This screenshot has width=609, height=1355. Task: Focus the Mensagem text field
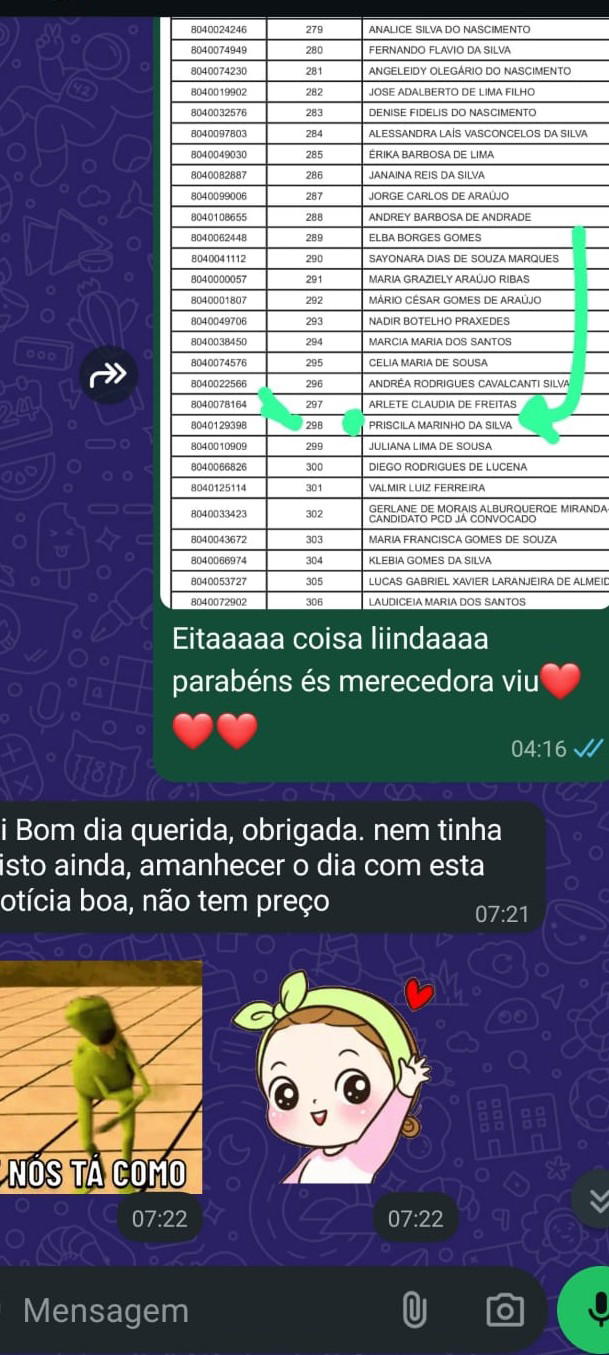(200, 1311)
